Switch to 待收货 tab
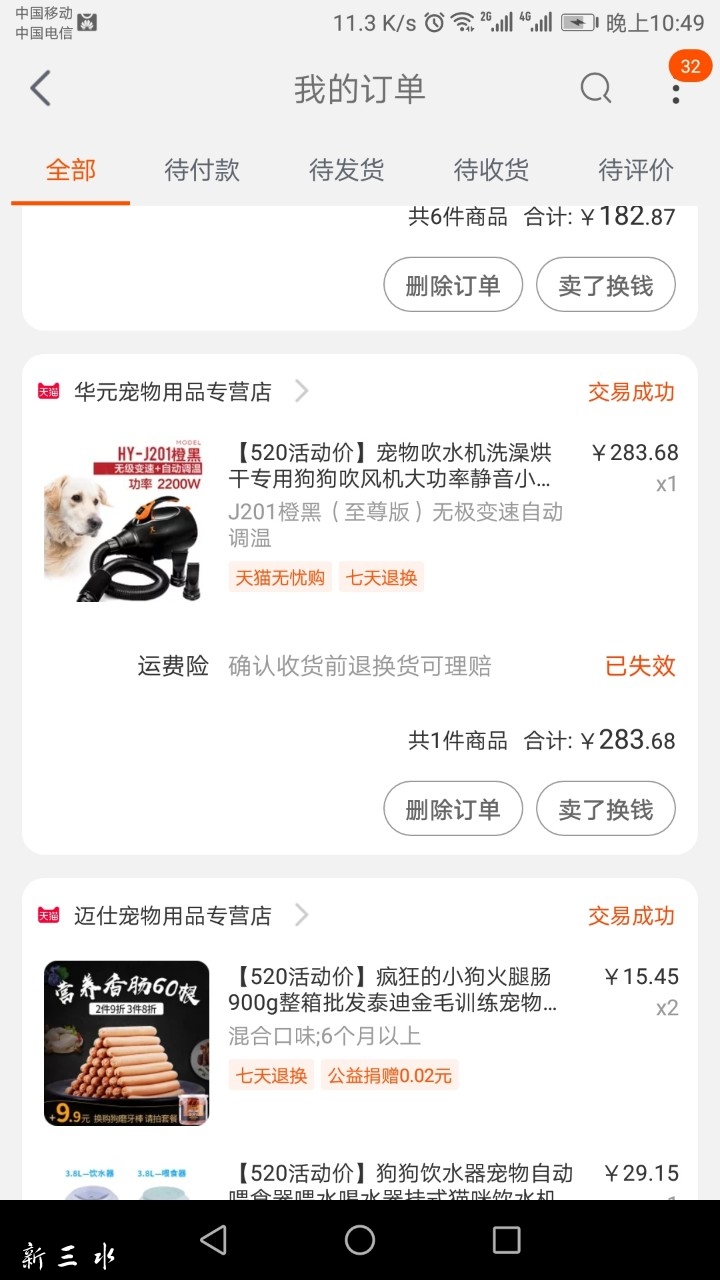This screenshot has height=1280, width=720. point(491,170)
